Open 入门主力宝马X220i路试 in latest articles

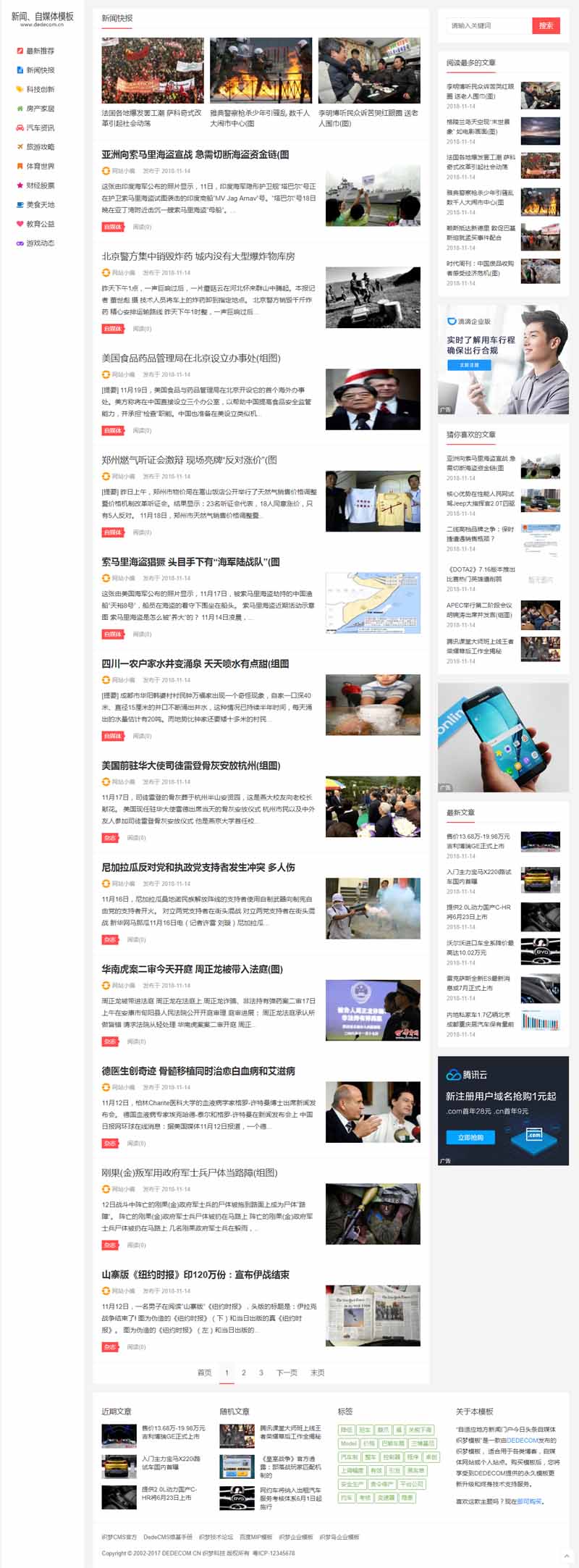coord(478,876)
